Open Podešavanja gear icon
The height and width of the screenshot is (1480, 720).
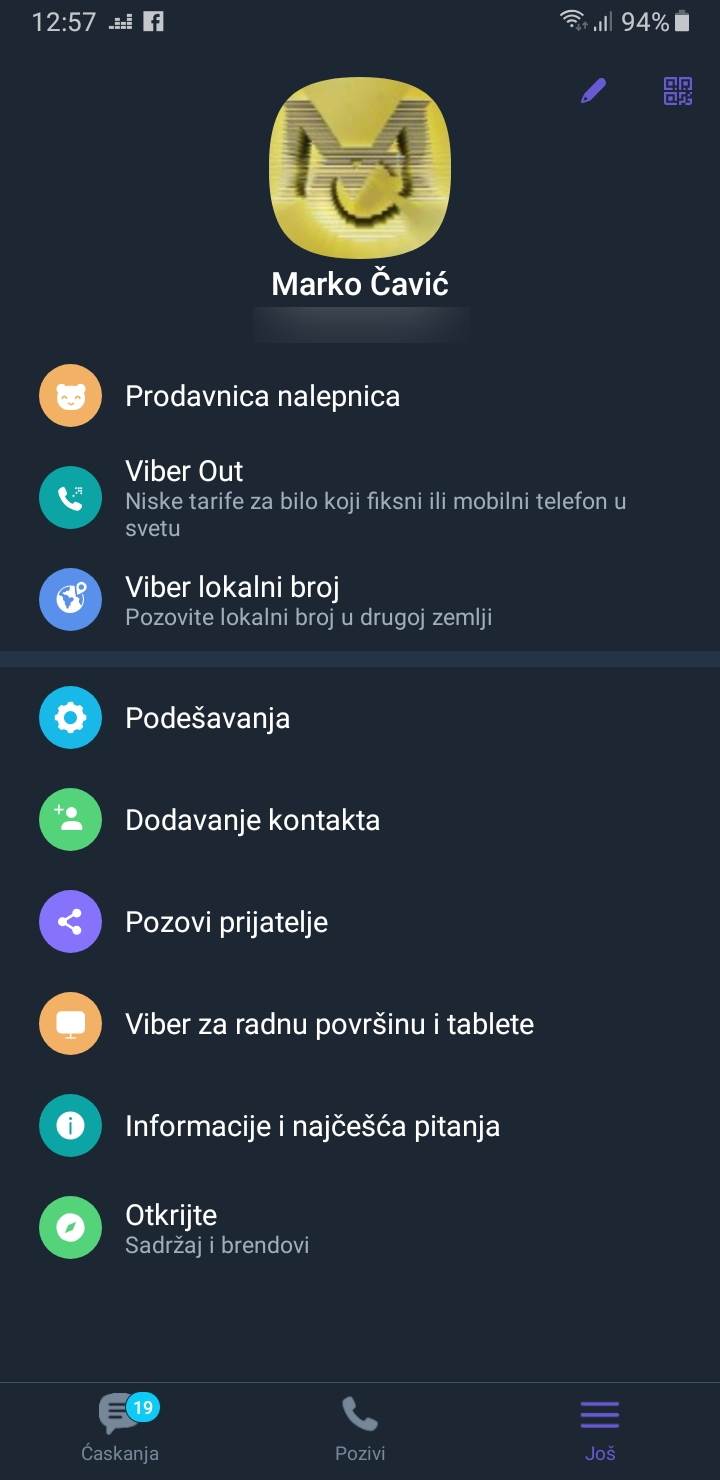pos(70,717)
